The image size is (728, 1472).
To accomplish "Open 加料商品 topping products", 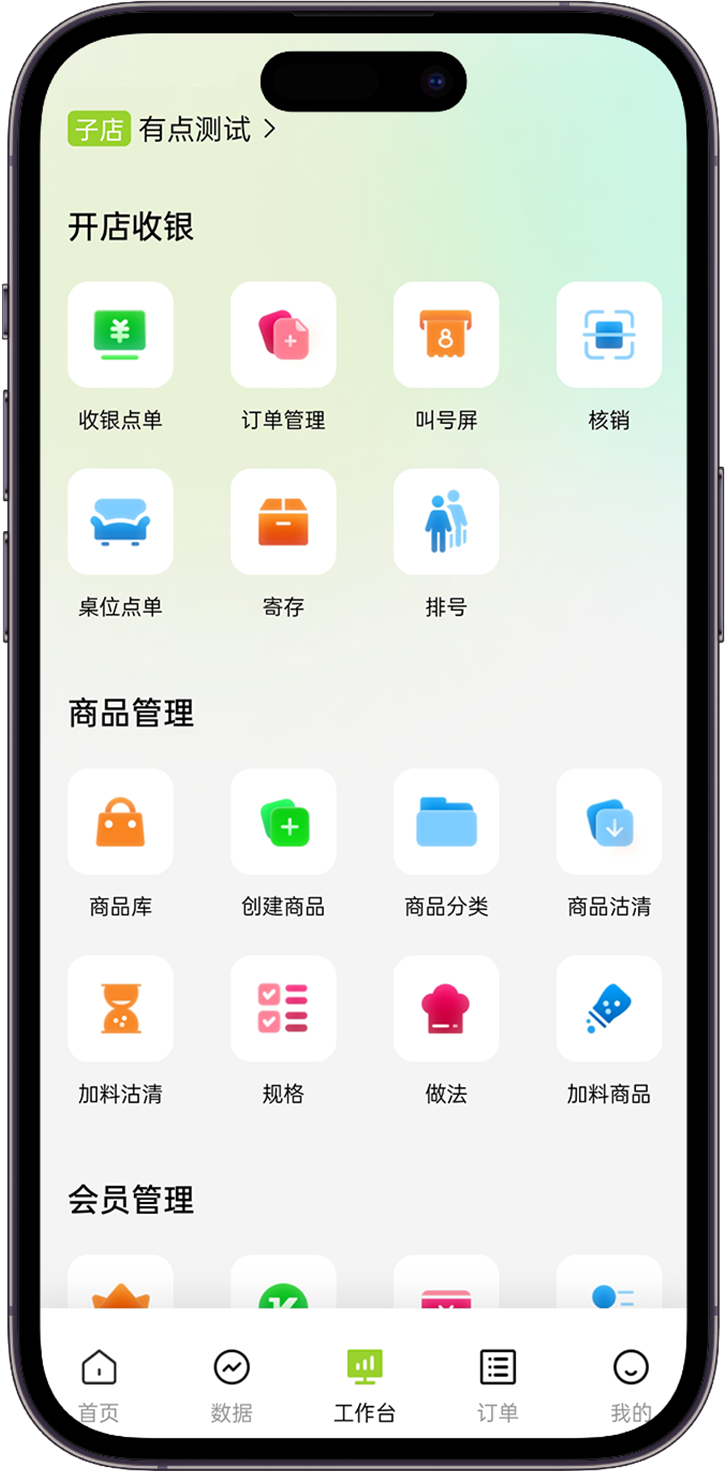I will [609, 1009].
